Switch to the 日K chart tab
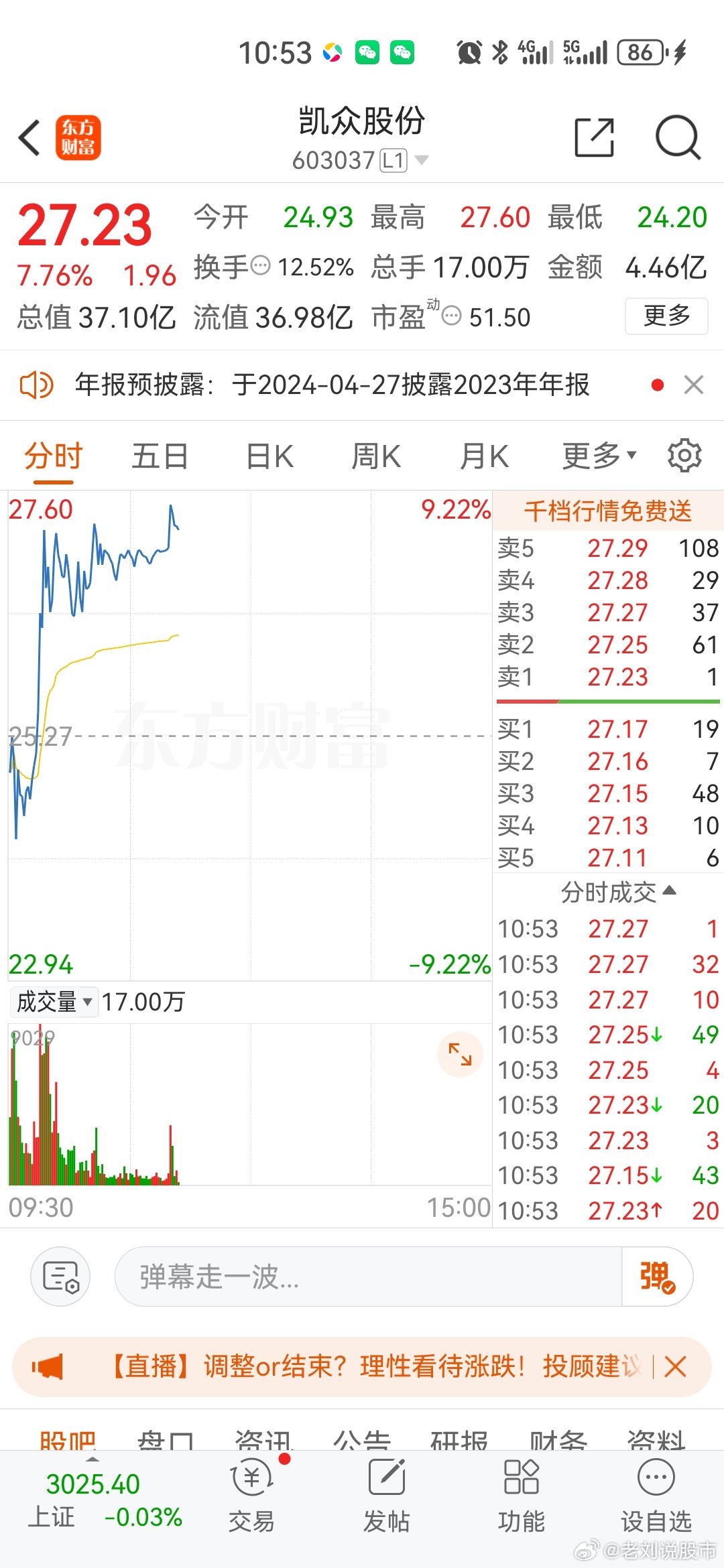 (269, 456)
